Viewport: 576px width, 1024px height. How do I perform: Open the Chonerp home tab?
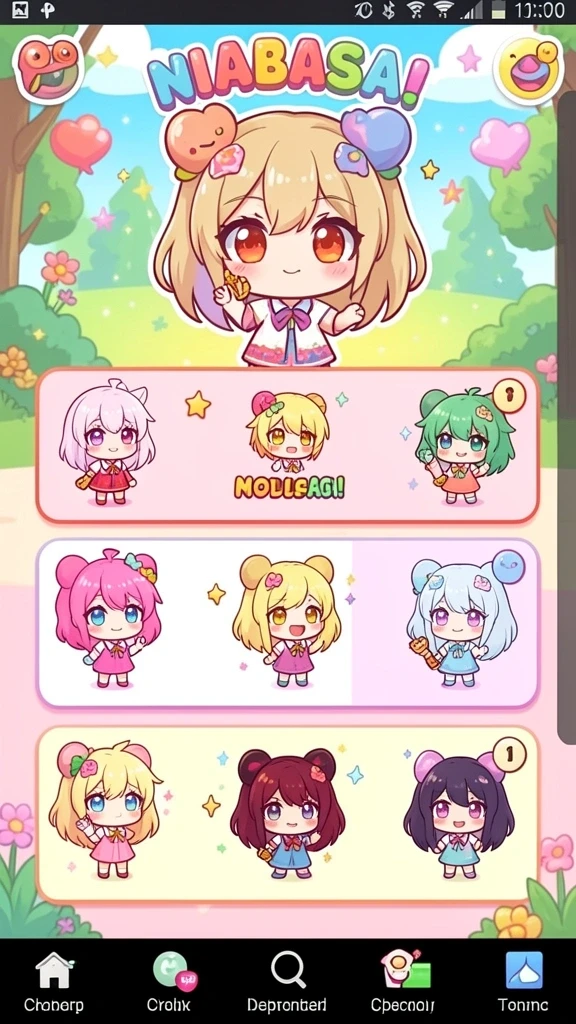pos(54,981)
